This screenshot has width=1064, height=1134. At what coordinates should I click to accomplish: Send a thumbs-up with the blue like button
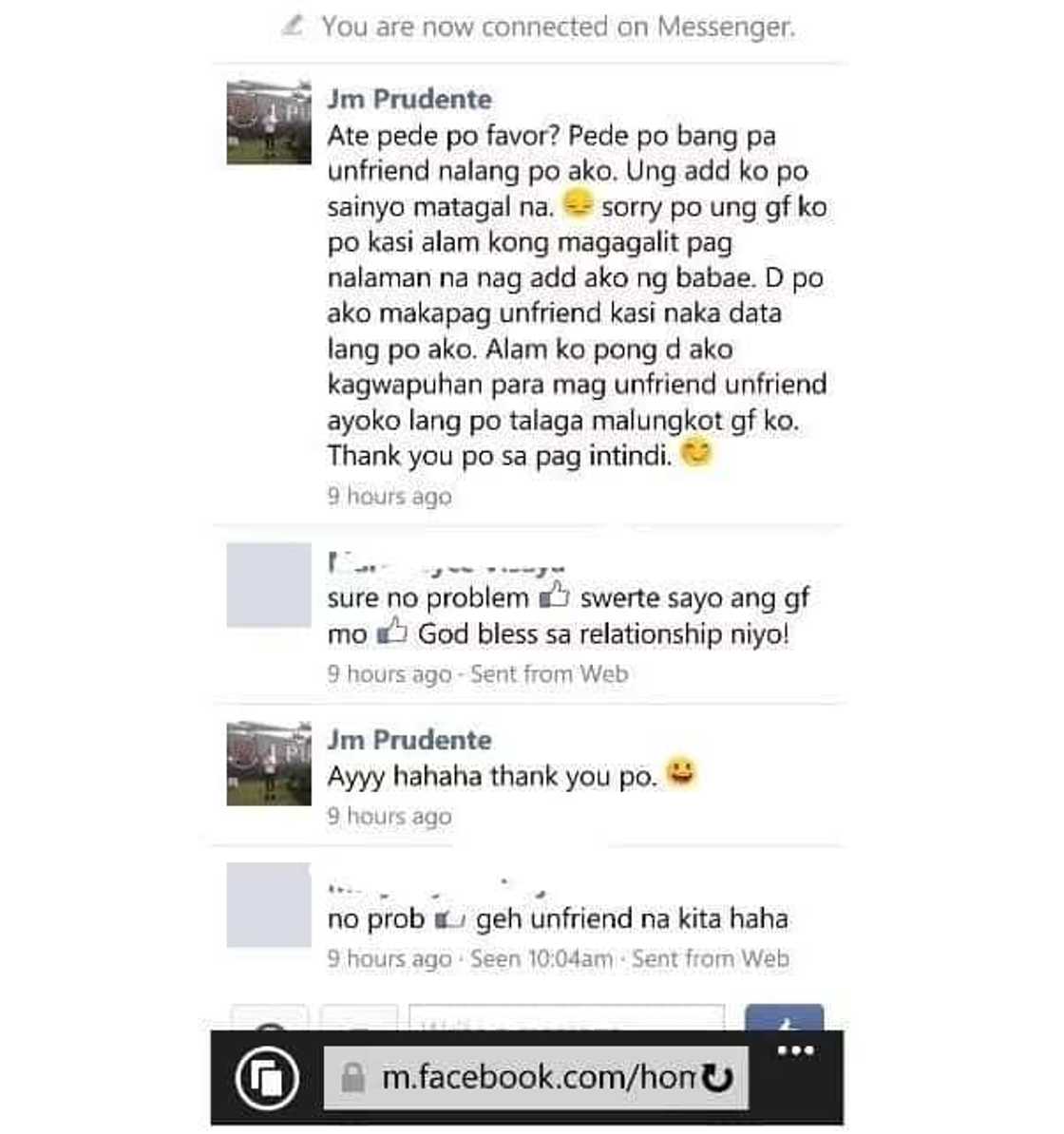784,1019
